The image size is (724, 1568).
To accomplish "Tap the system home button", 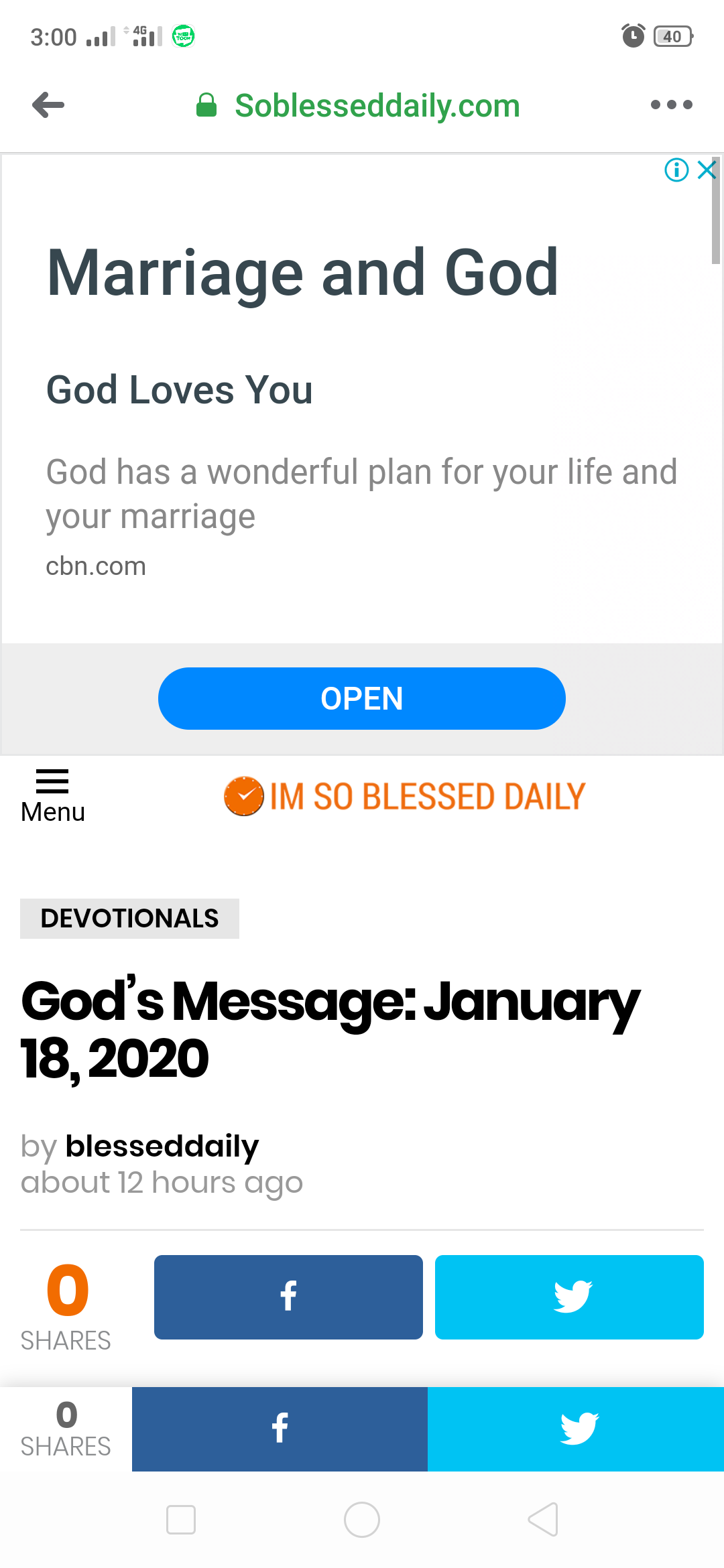I will pos(362,1520).
